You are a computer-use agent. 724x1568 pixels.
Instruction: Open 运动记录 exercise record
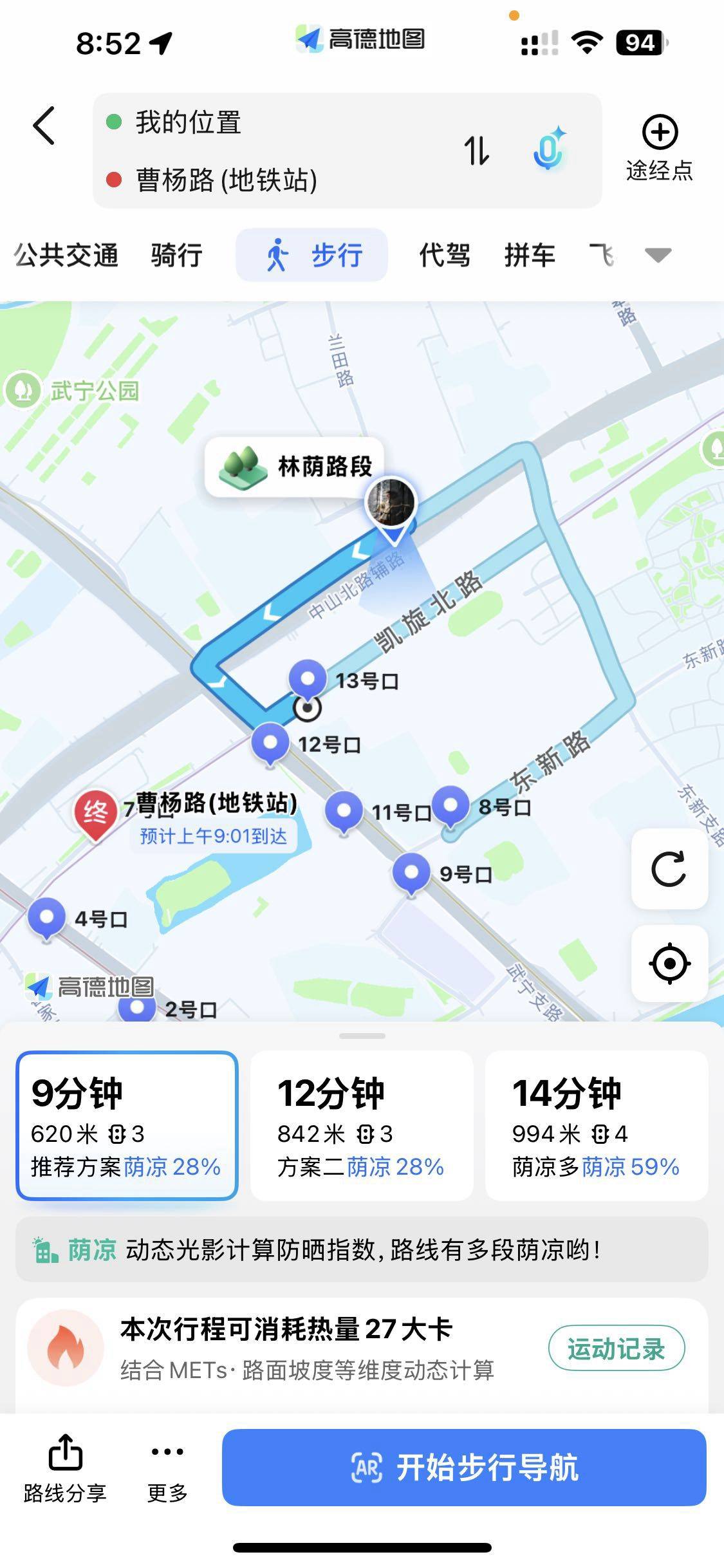[x=616, y=1349]
